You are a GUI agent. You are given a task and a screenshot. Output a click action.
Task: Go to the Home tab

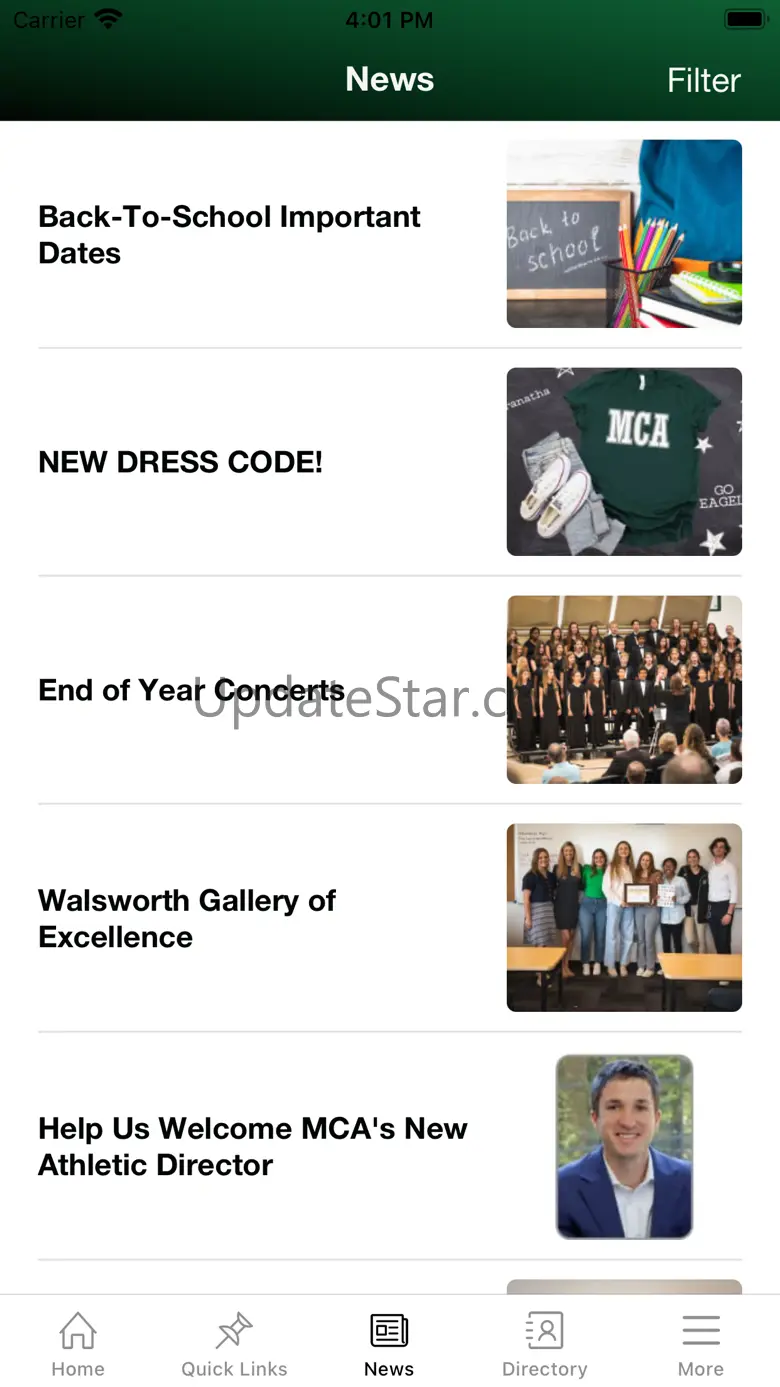click(78, 1344)
